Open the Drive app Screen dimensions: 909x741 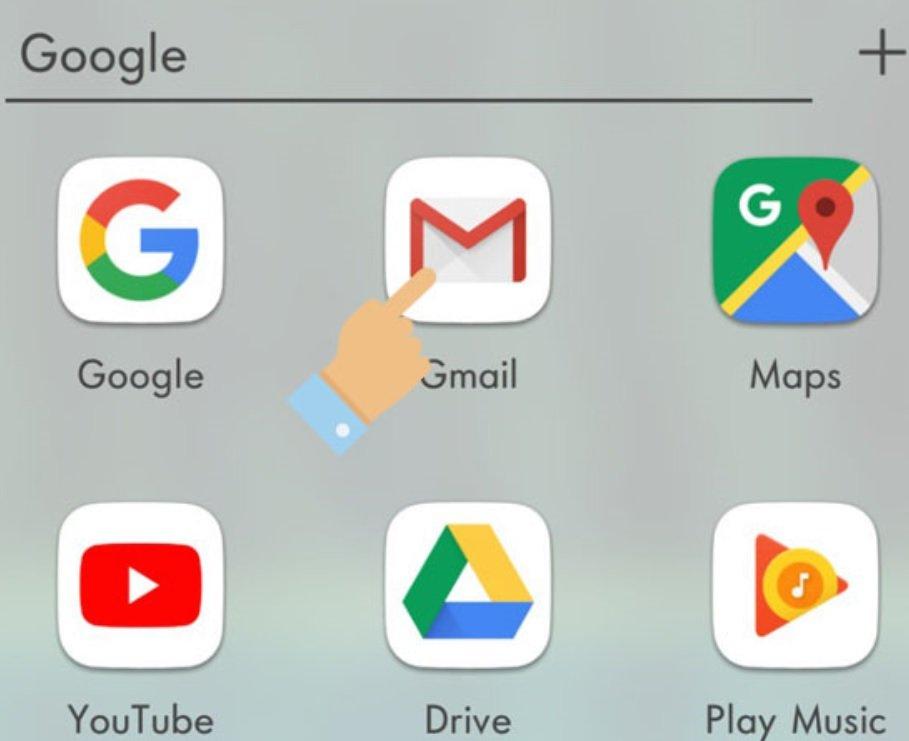tap(468, 585)
